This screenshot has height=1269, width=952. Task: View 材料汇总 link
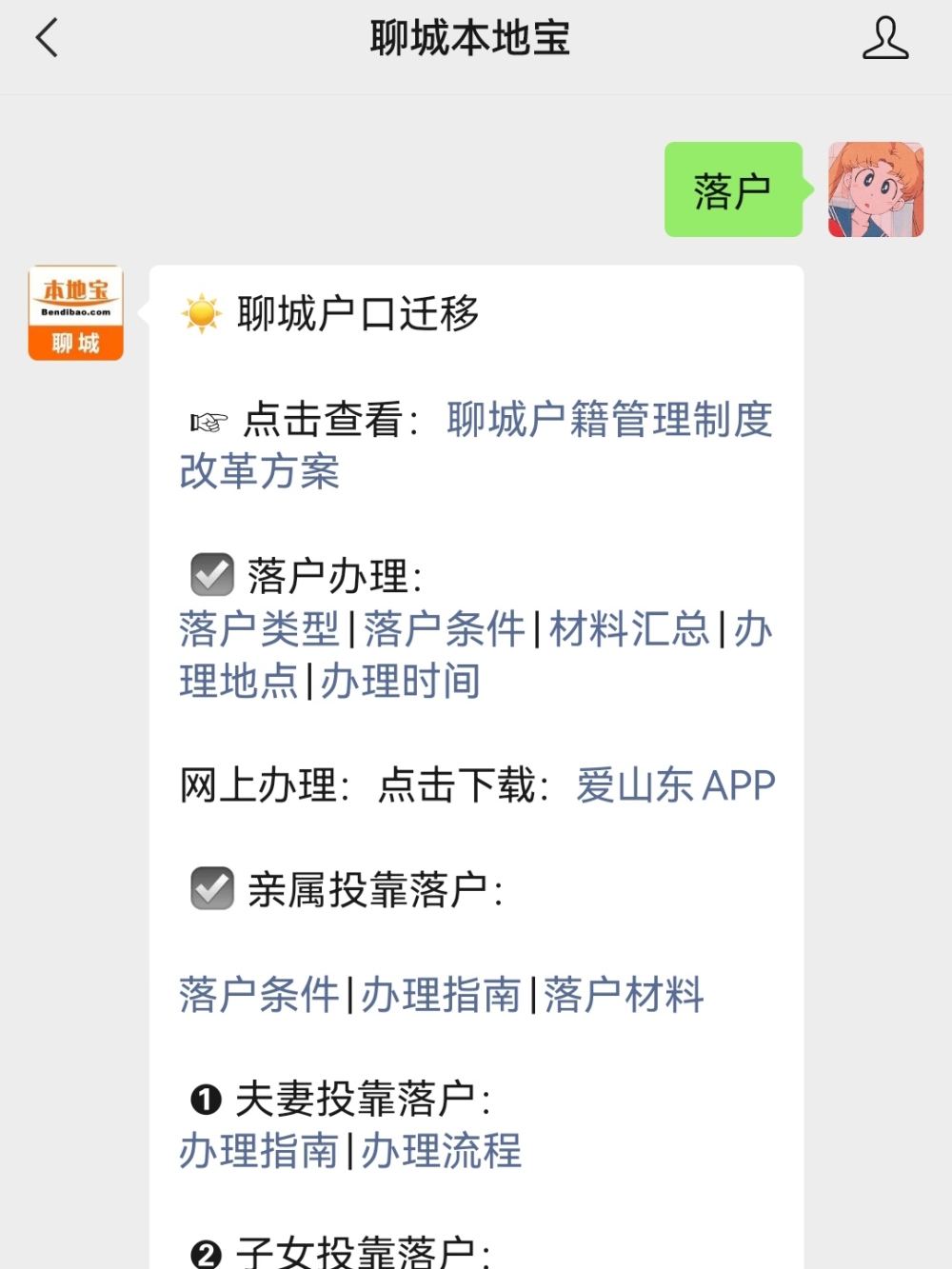tap(628, 629)
